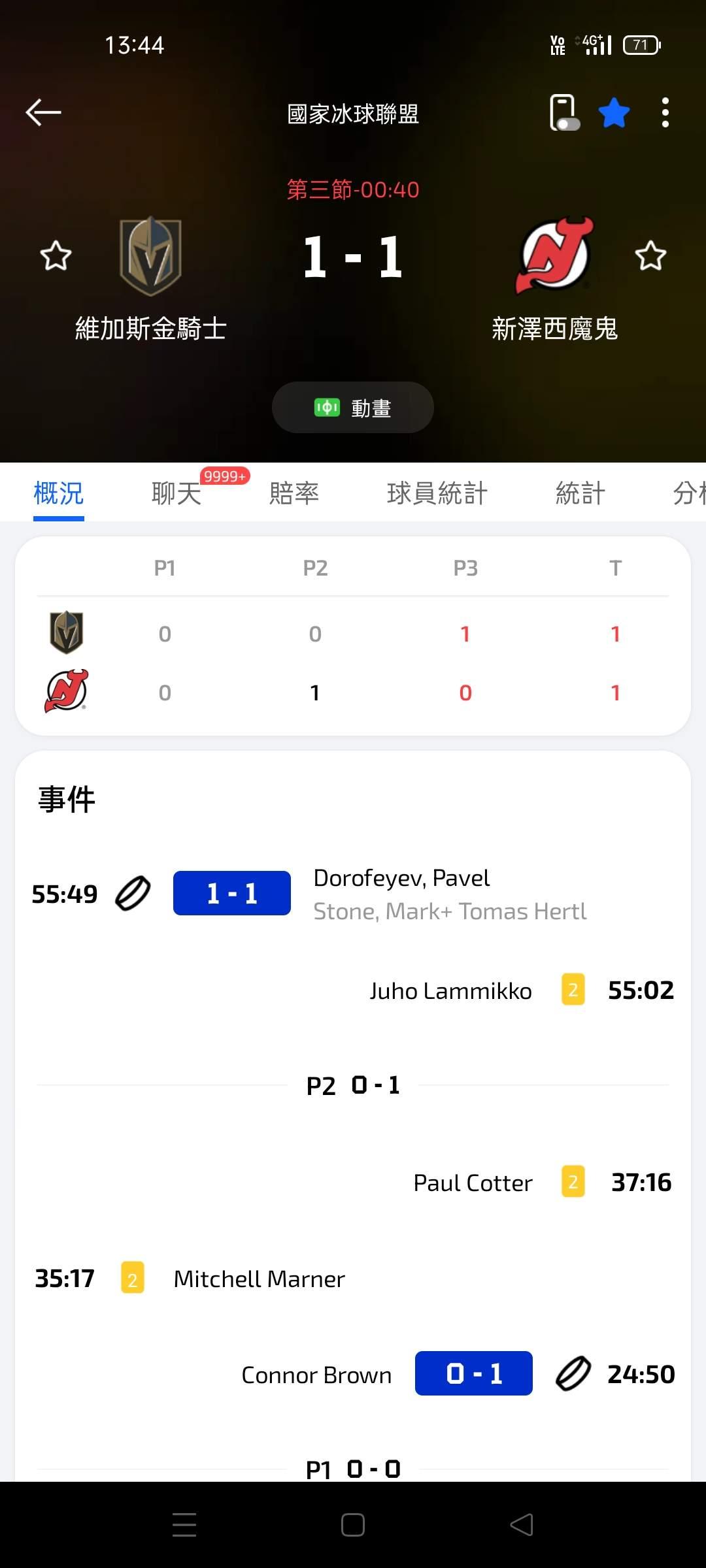This screenshot has width=706, height=1568.
Task: View the Dorofeyev, Pavel goal event
Action: tap(401, 879)
